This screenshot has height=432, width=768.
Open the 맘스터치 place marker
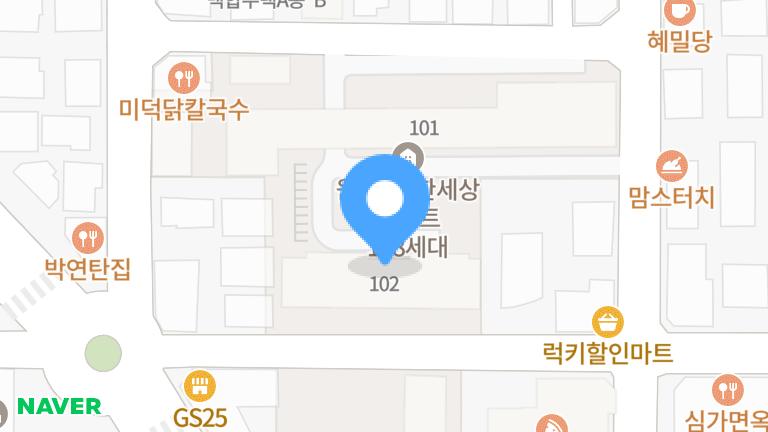672,165
